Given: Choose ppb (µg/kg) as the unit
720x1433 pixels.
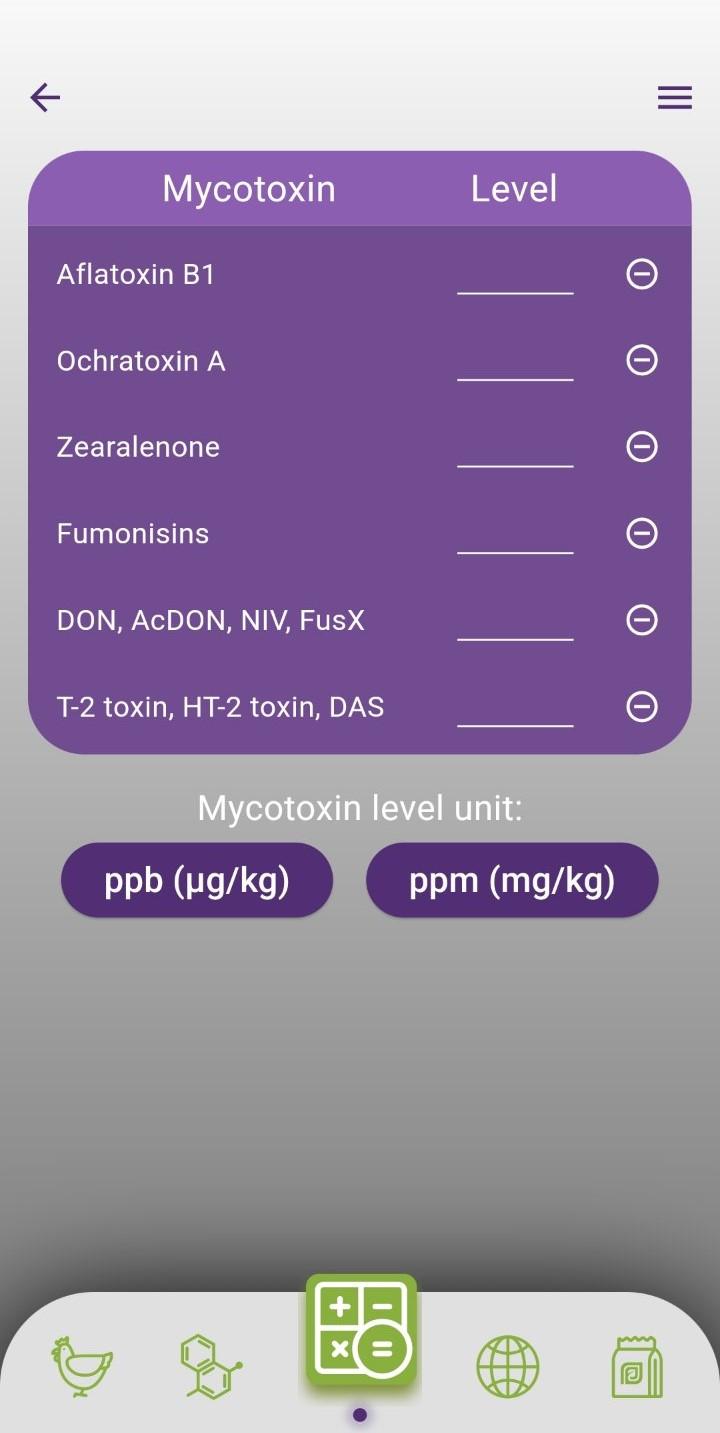Looking at the screenshot, I should 197,880.
